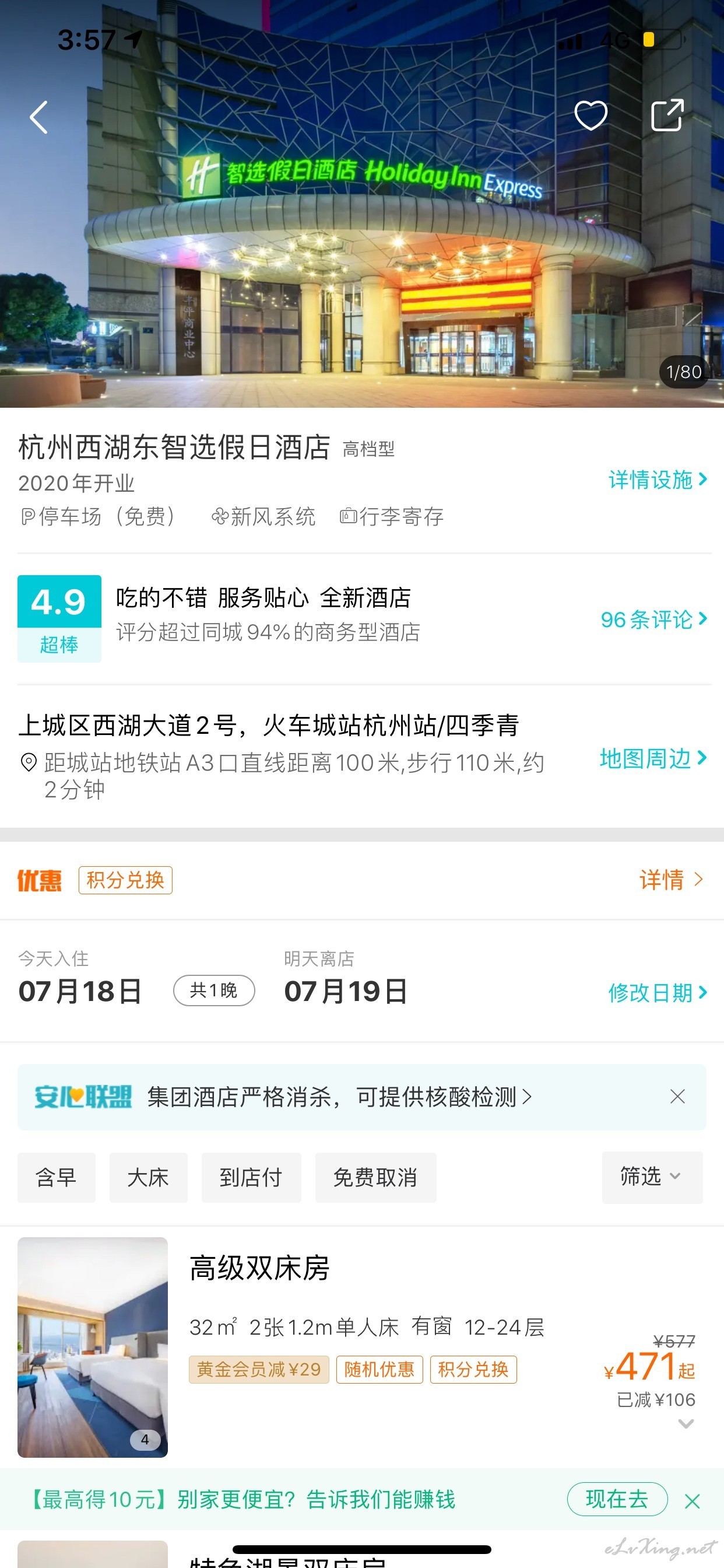Share this hotel page
The width and height of the screenshot is (724, 1568).
667,115
